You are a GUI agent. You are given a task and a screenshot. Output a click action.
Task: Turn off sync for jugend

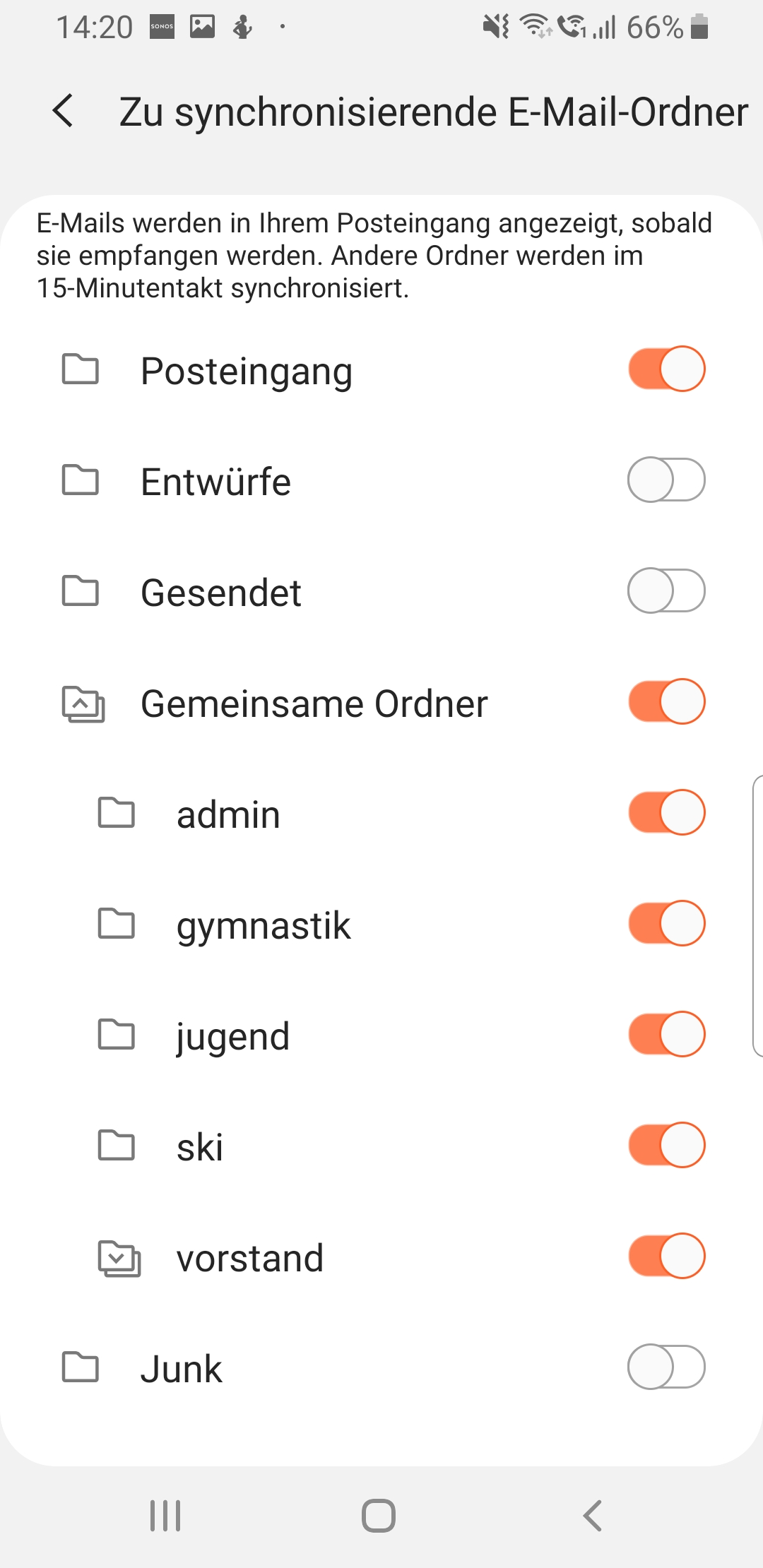[666, 1035]
